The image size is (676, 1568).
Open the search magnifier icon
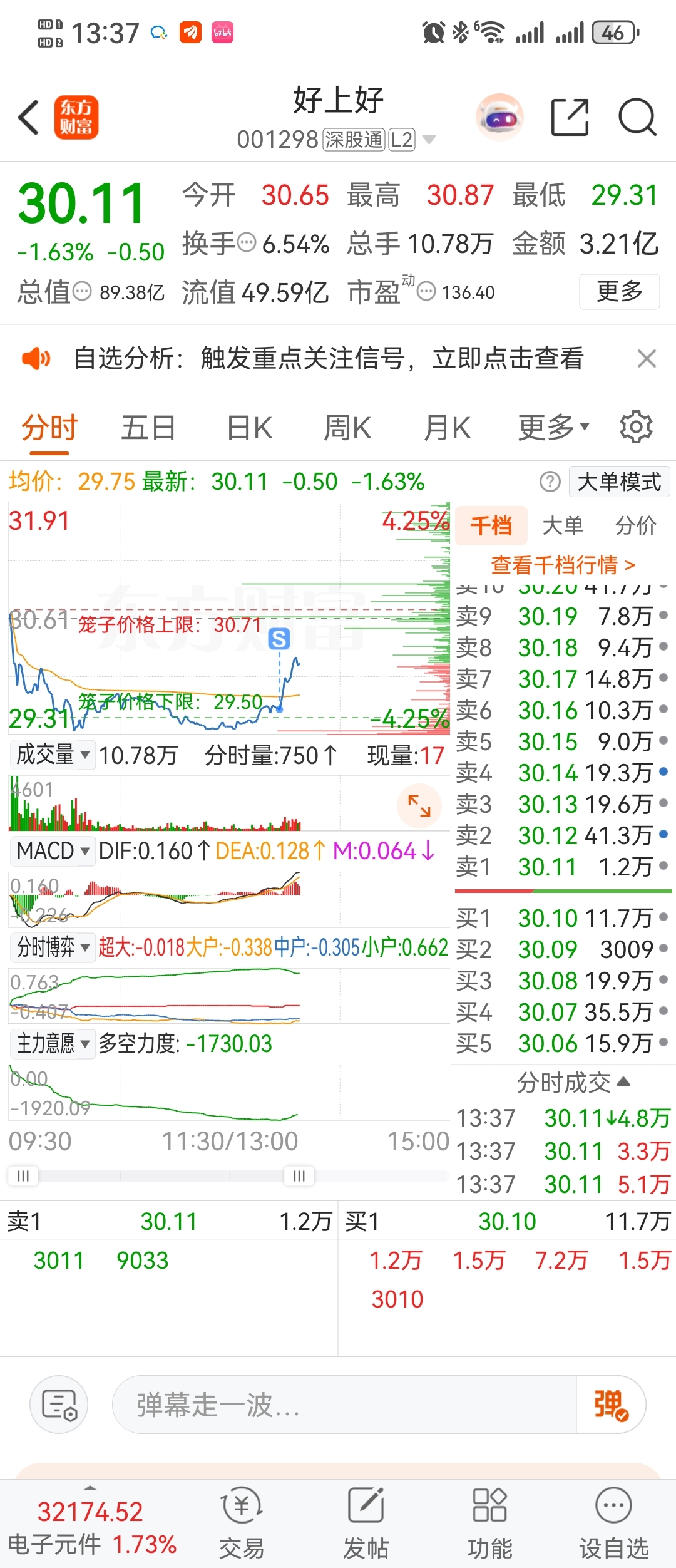tap(637, 117)
